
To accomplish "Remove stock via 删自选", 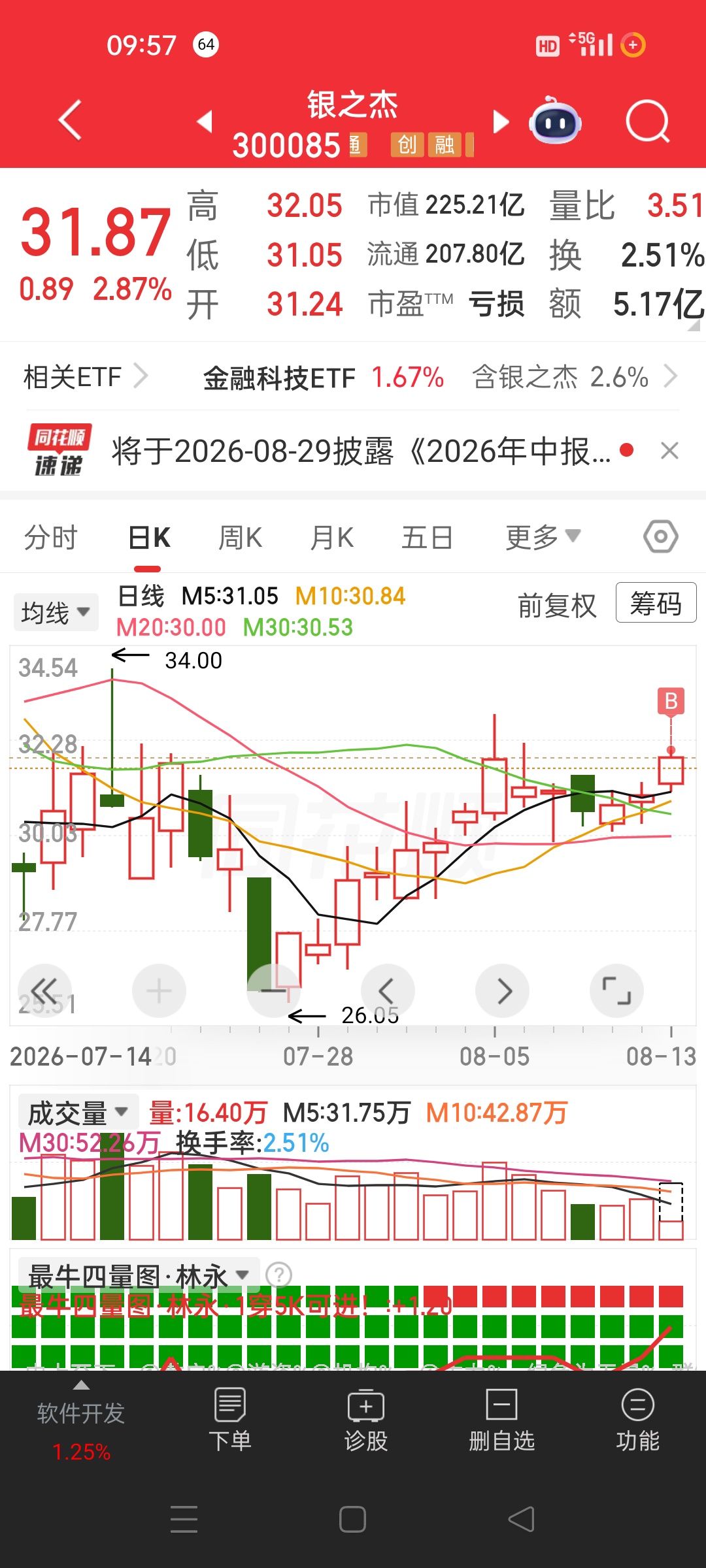I will pyautogui.click(x=502, y=1419).
